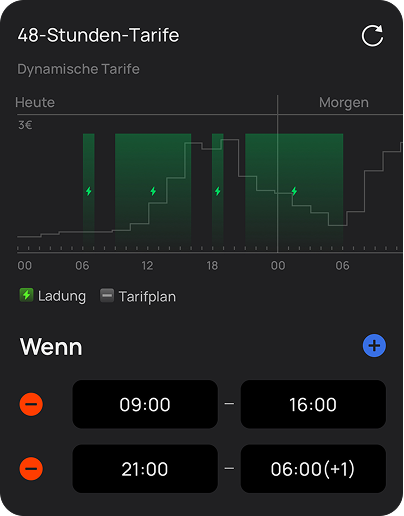Edit the 06:00(+1) end time
Viewport: 404px width, 516px height.
coord(313,469)
